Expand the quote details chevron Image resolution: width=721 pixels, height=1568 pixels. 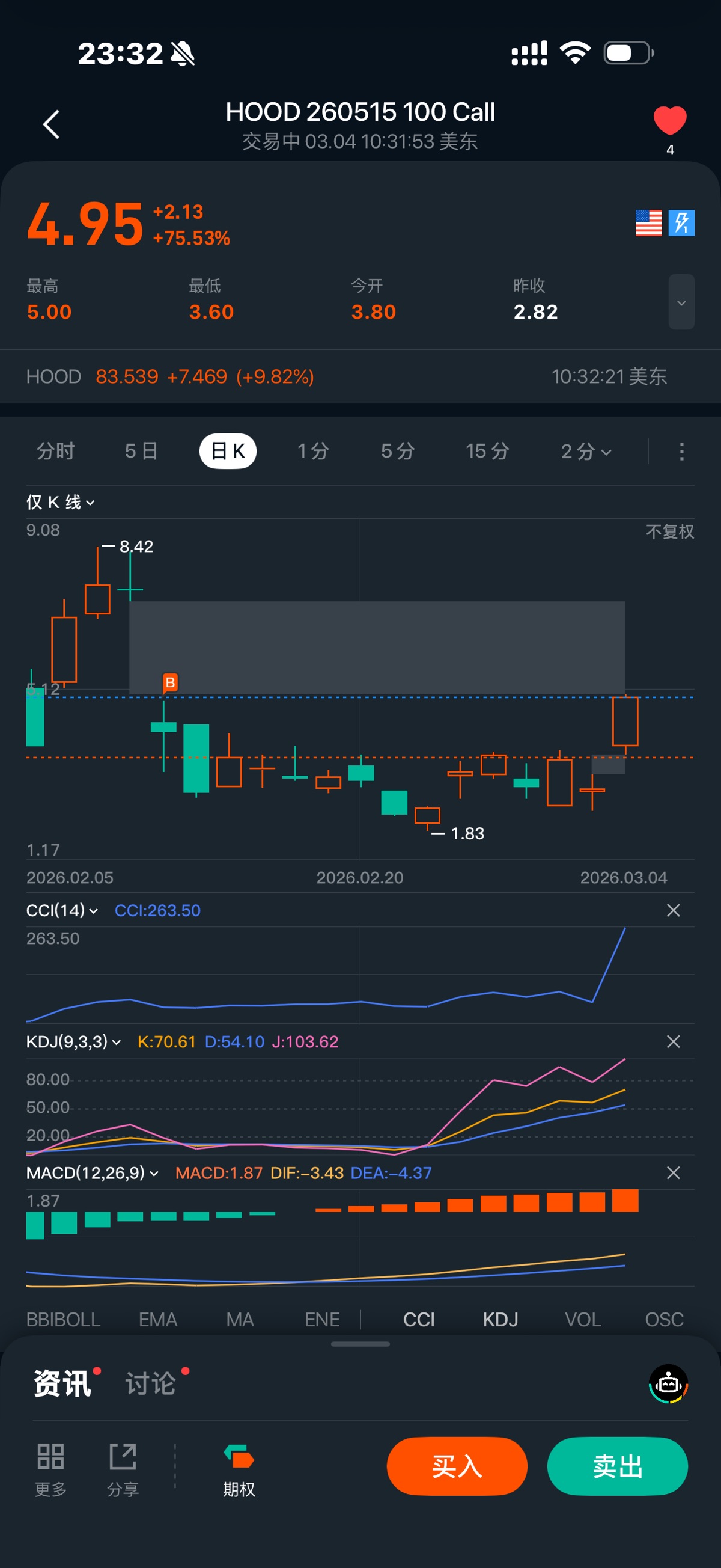pos(681,302)
